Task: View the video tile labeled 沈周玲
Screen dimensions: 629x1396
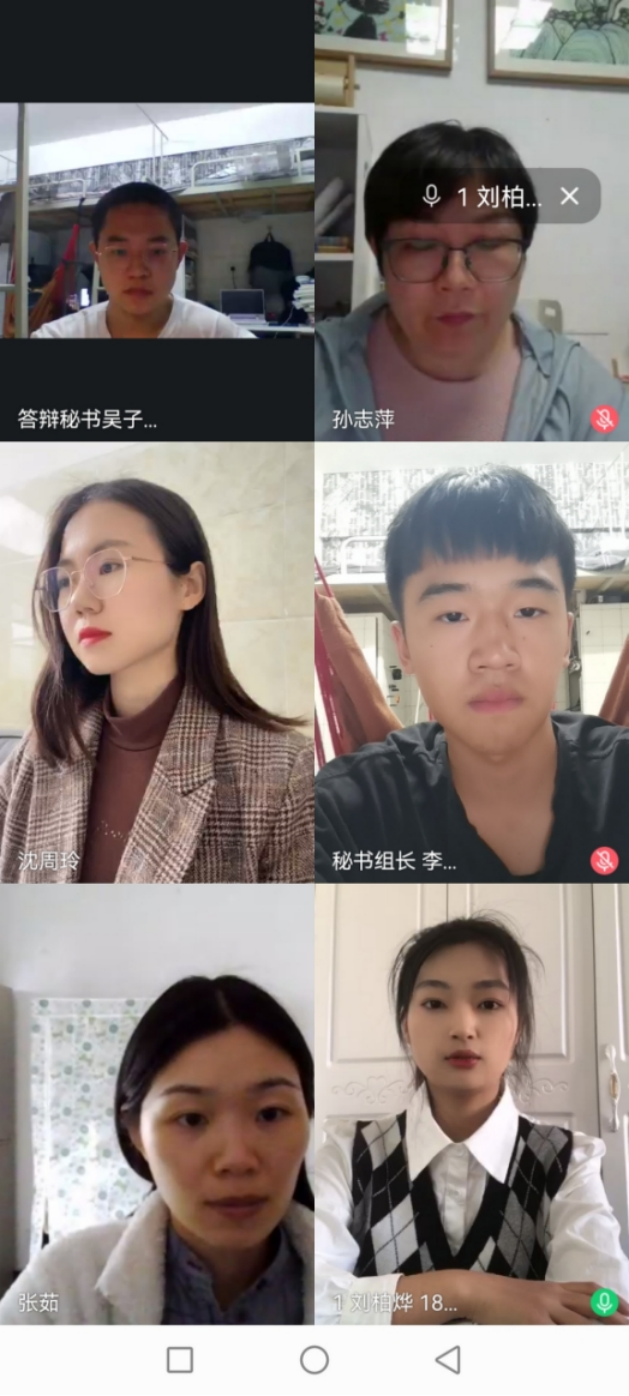Action: click(157, 662)
